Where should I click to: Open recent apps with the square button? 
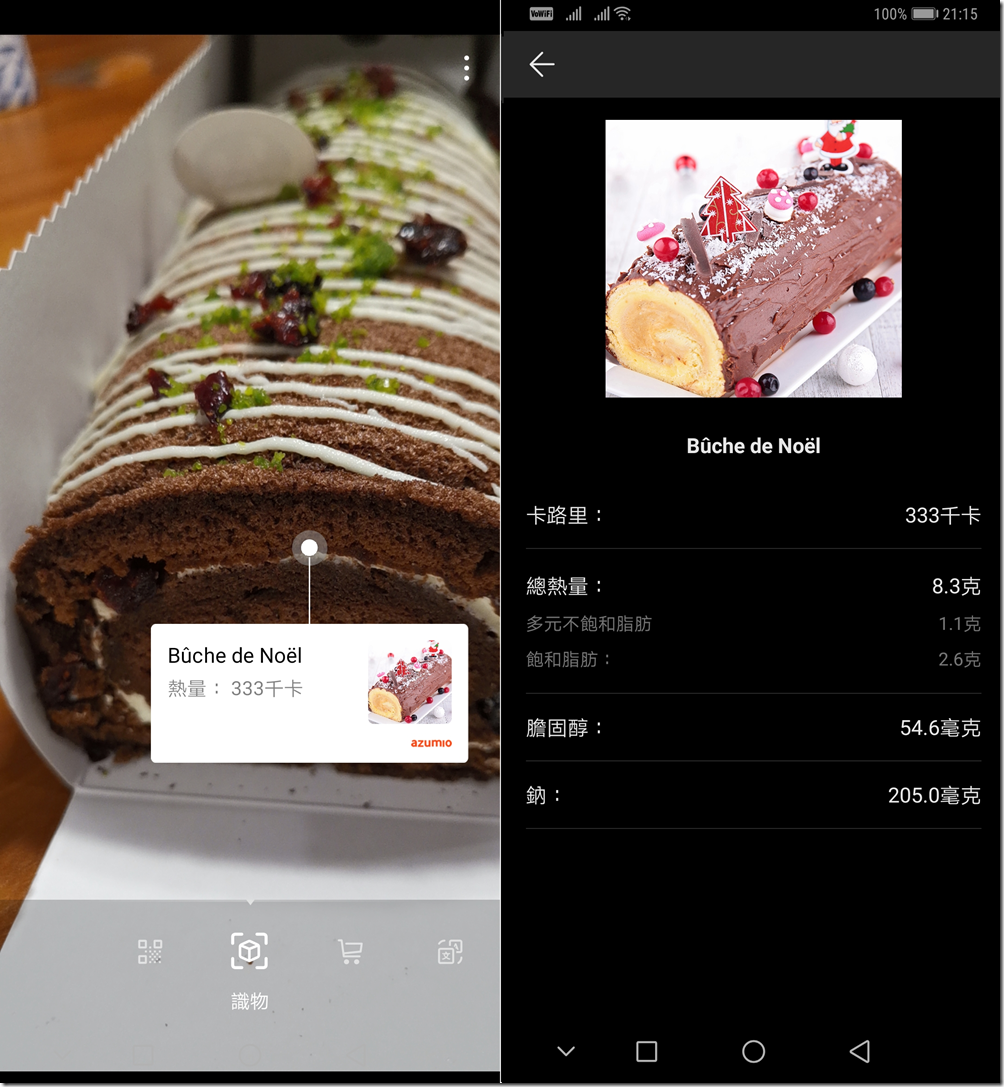pyautogui.click(x=647, y=1051)
